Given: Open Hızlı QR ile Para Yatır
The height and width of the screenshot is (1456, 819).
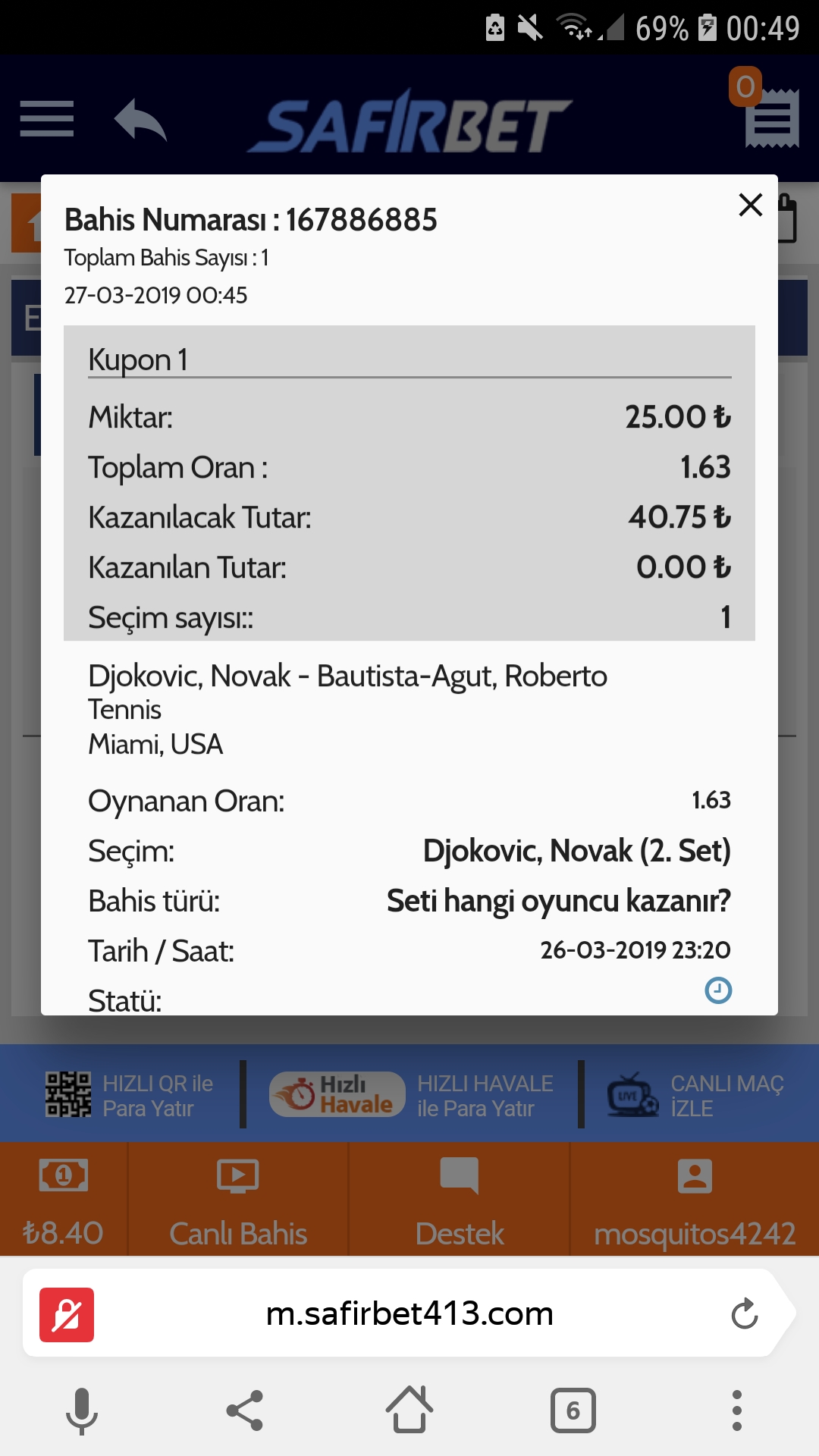Looking at the screenshot, I should [x=130, y=1096].
